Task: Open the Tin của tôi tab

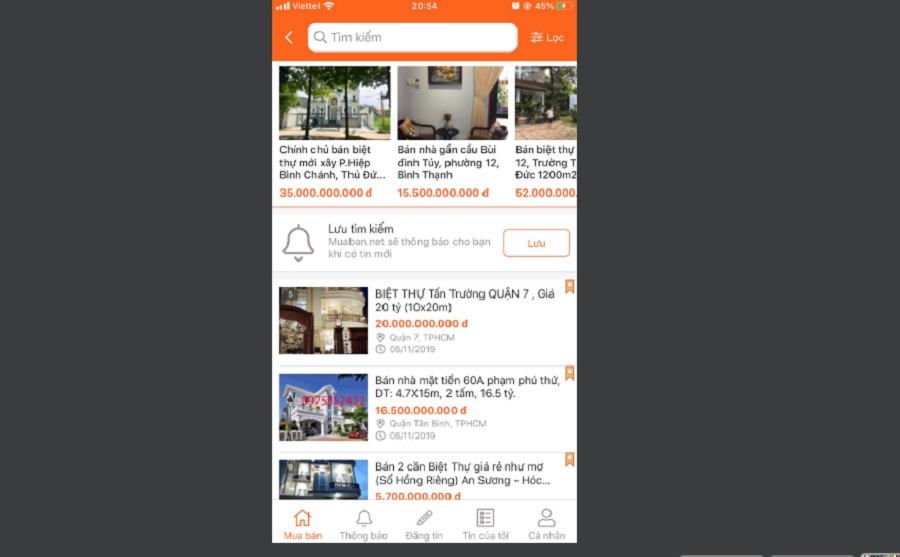Action: click(x=485, y=525)
